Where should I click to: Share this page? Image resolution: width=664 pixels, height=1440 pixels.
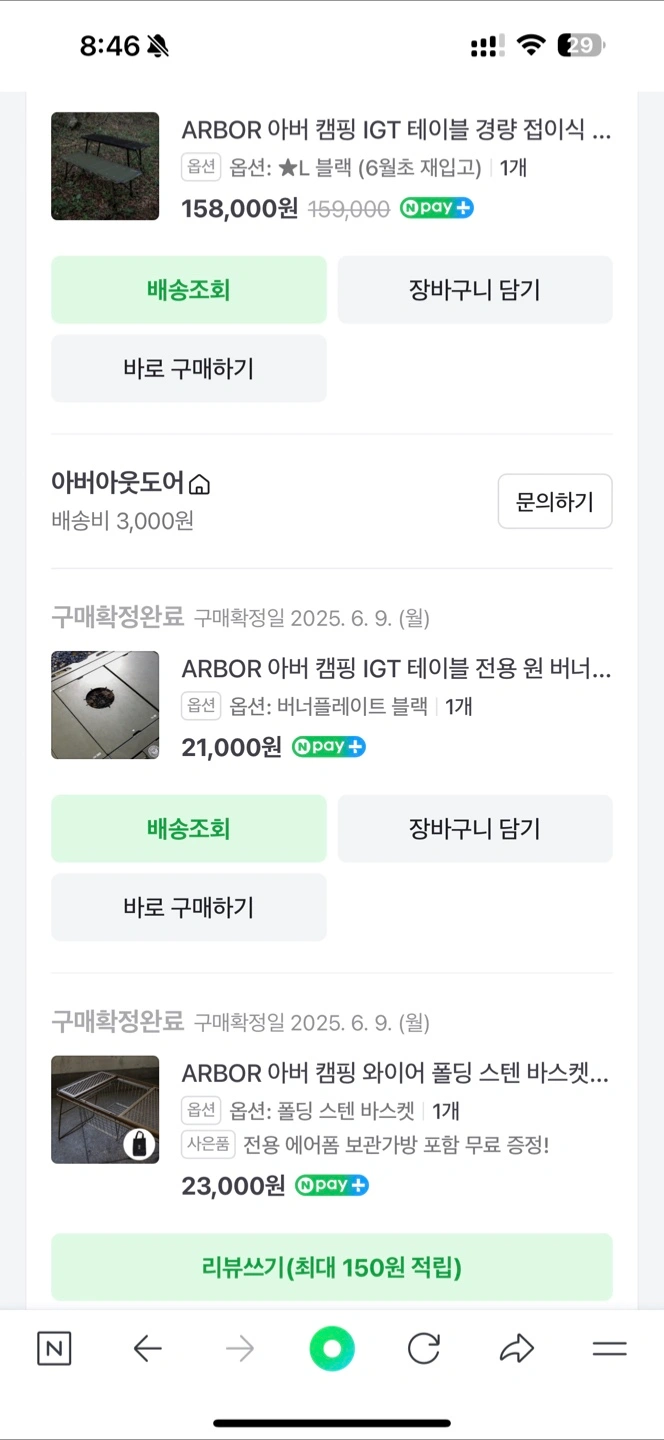517,1349
